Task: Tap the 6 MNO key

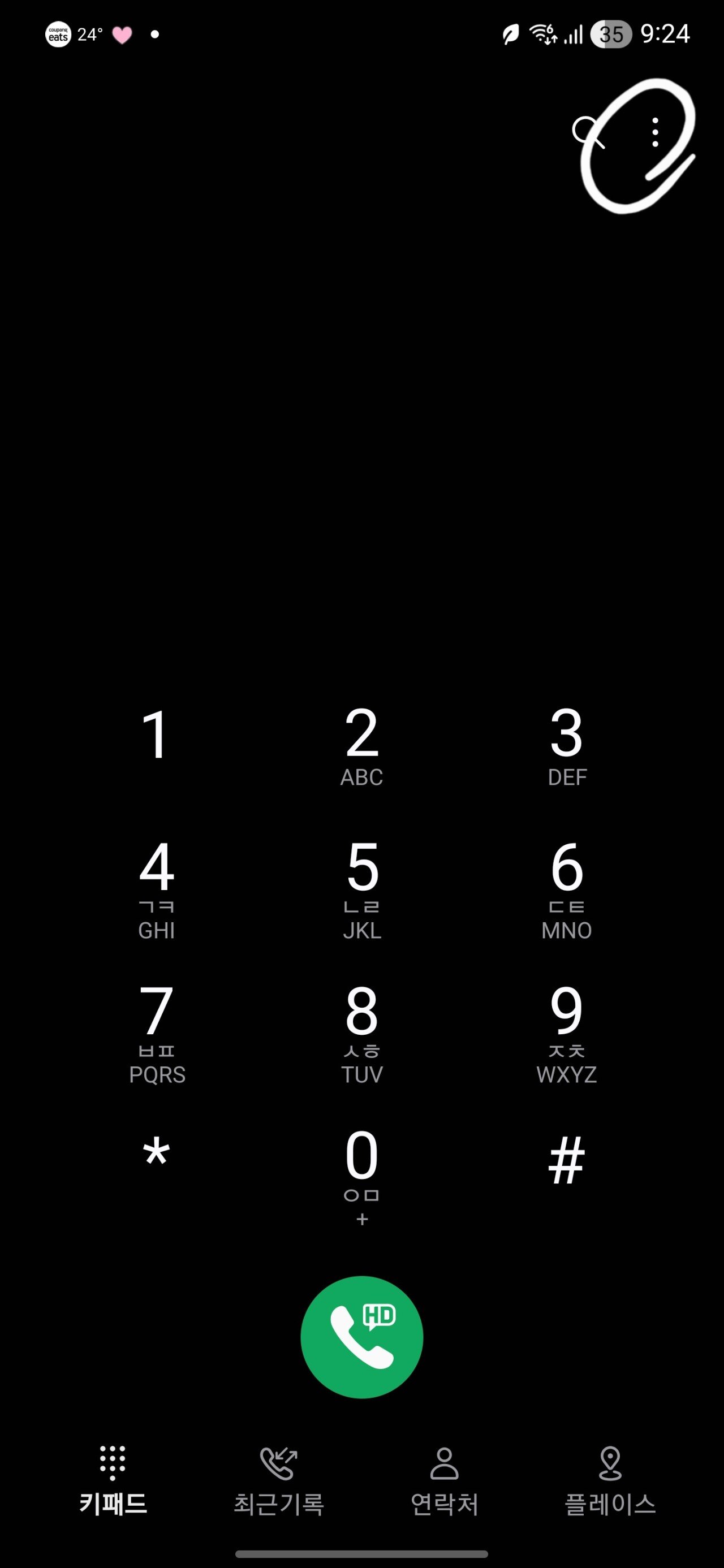Action: (x=567, y=889)
